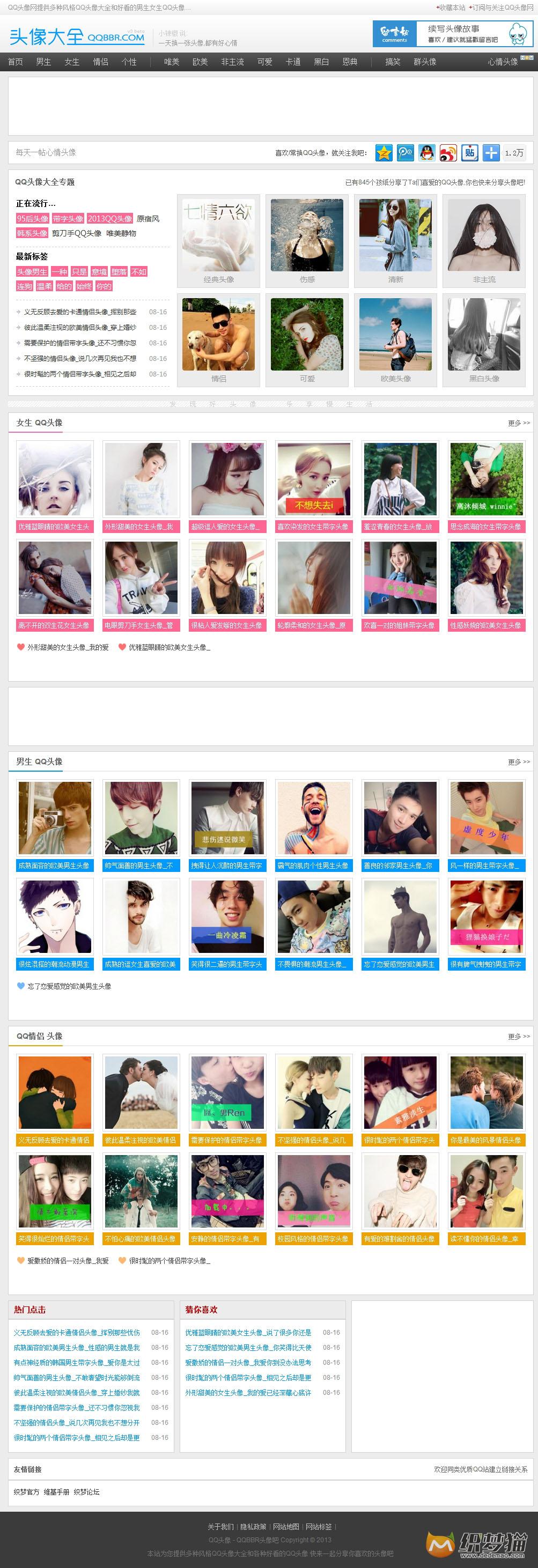Image resolution: width=538 pixels, height=1568 pixels.
Task: Tap the 收藏本站 link at top
Action: coord(451,8)
